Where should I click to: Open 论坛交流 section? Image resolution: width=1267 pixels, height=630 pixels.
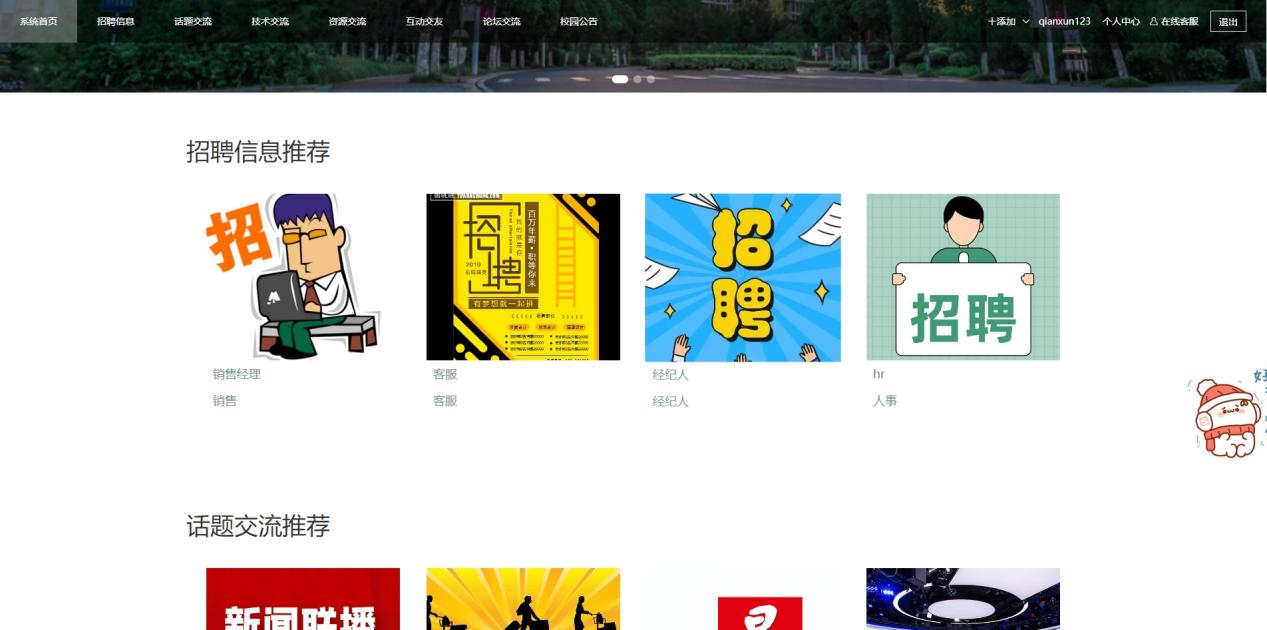coord(501,21)
